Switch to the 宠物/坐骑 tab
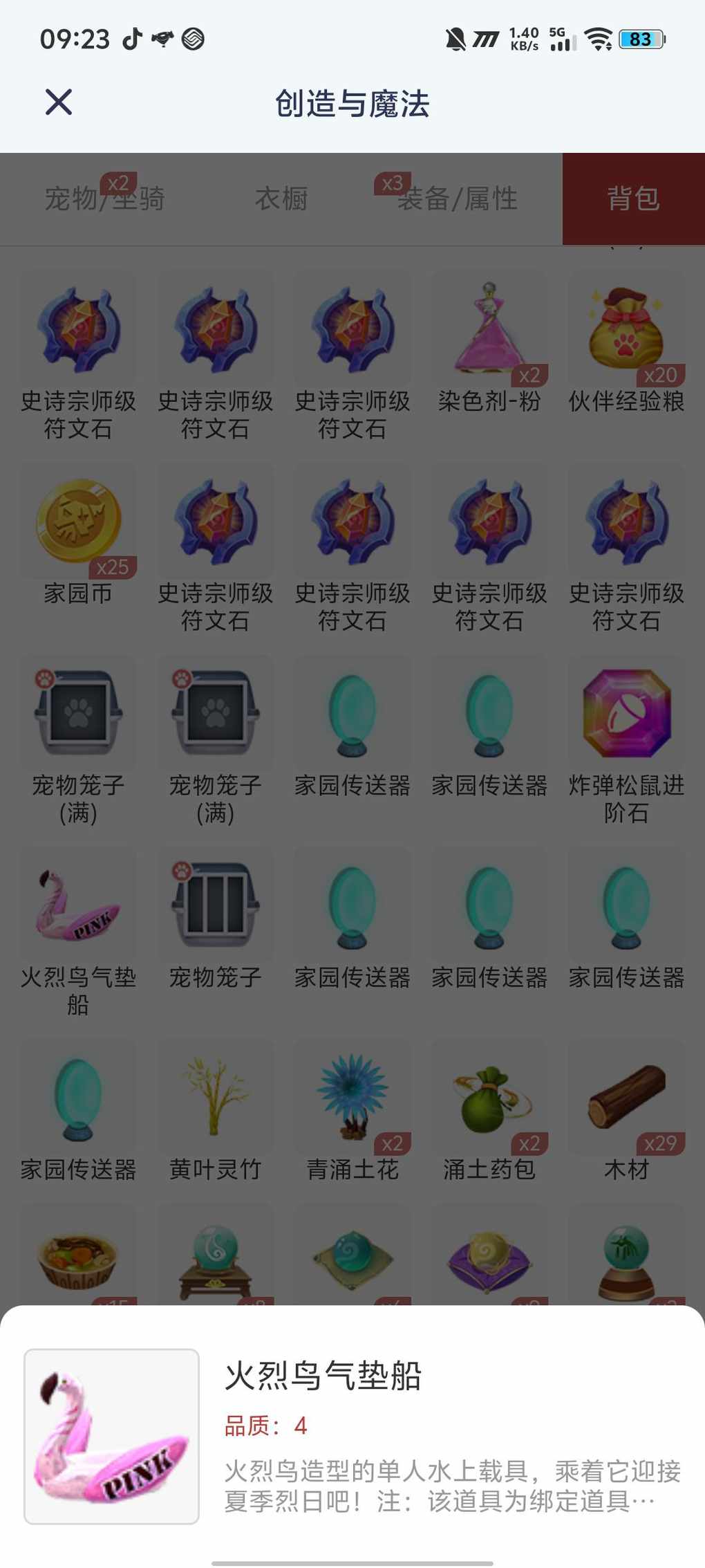 pyautogui.click(x=104, y=199)
